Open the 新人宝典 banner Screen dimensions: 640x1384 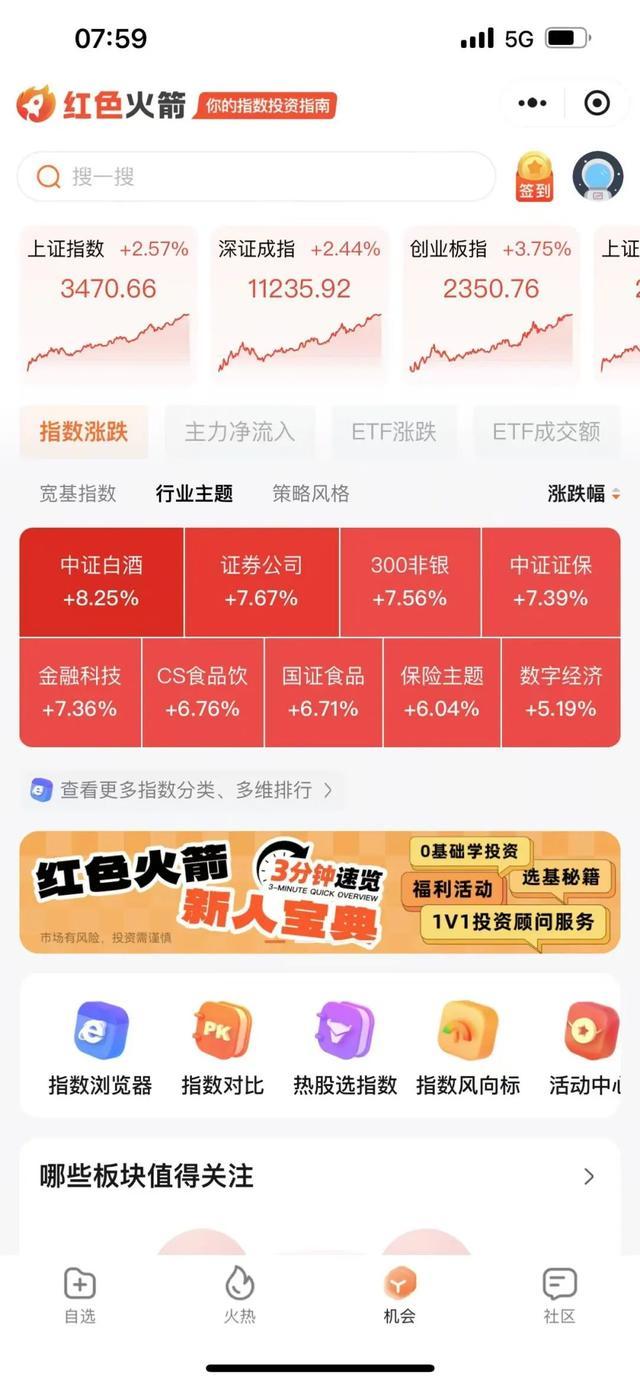[320, 892]
